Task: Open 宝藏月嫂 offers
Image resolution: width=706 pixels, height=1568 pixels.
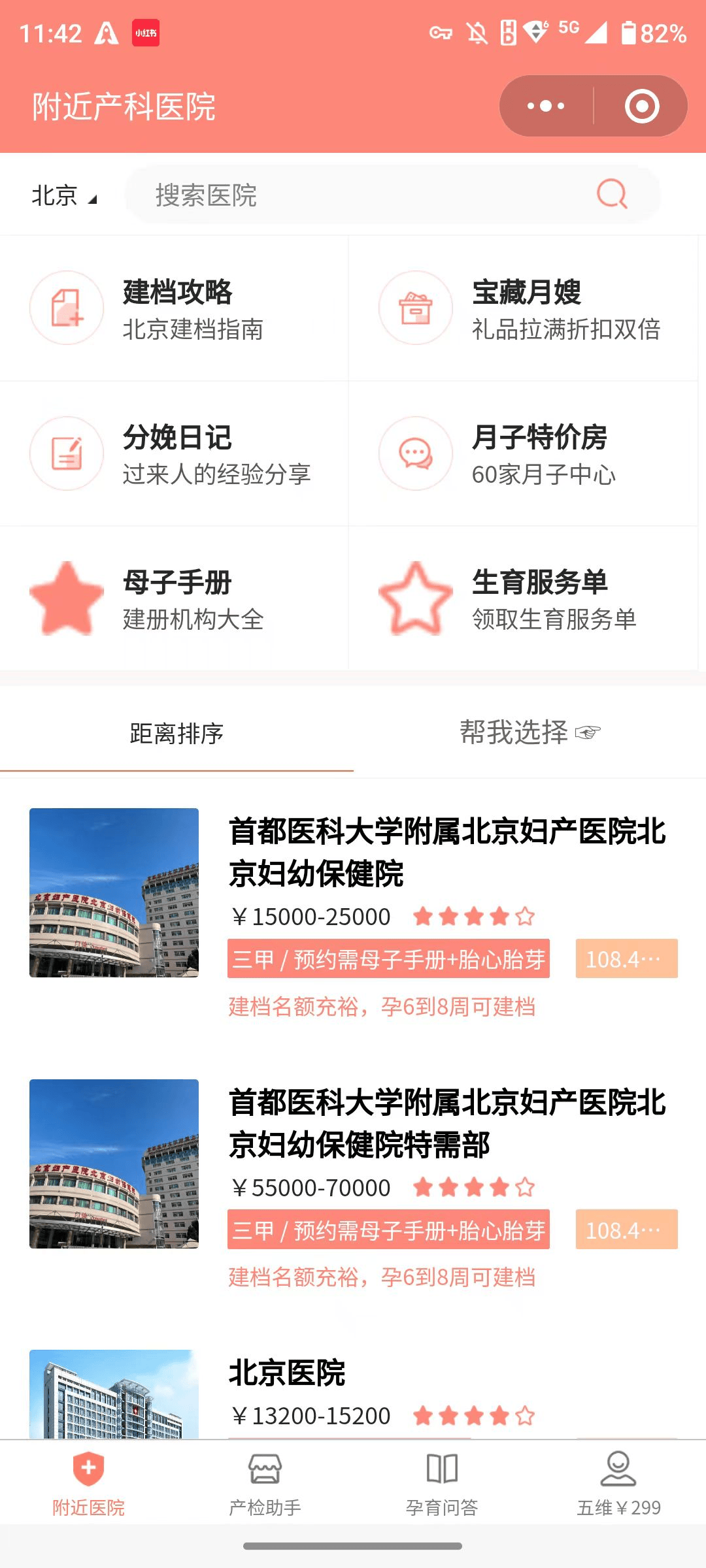Action: 523,308
